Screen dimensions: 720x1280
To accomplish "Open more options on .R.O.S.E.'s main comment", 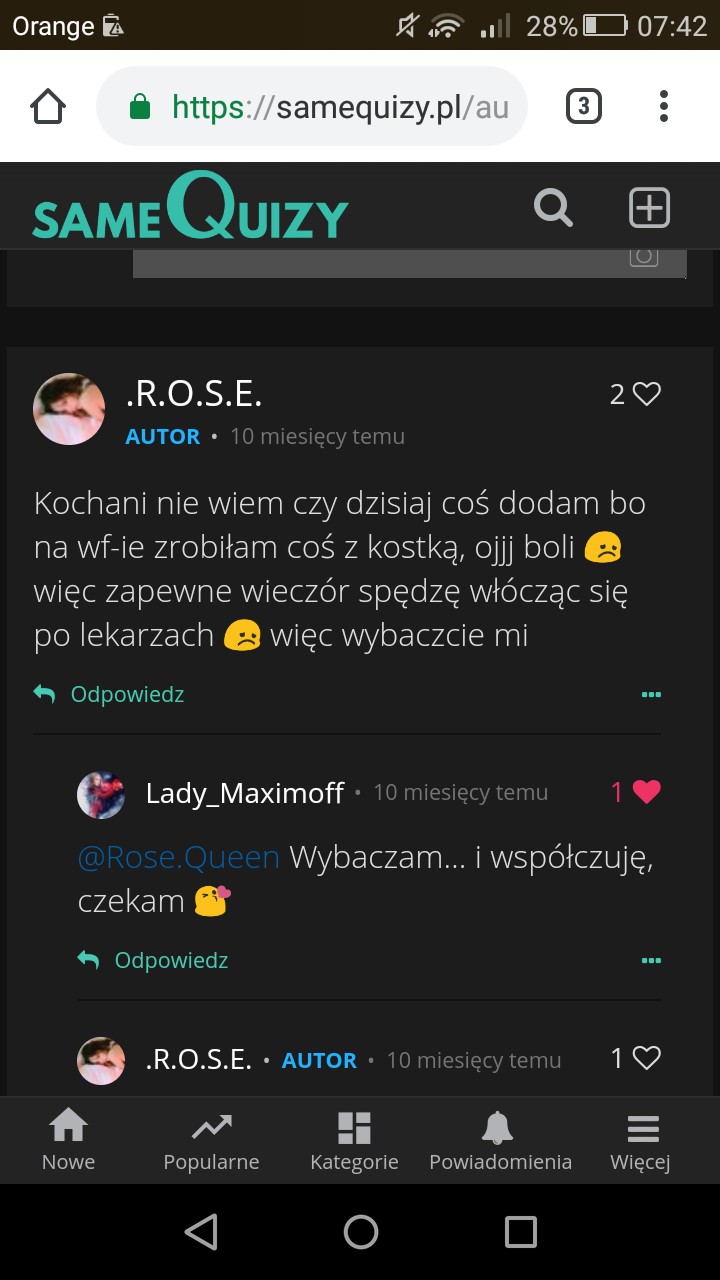I will [x=651, y=694].
